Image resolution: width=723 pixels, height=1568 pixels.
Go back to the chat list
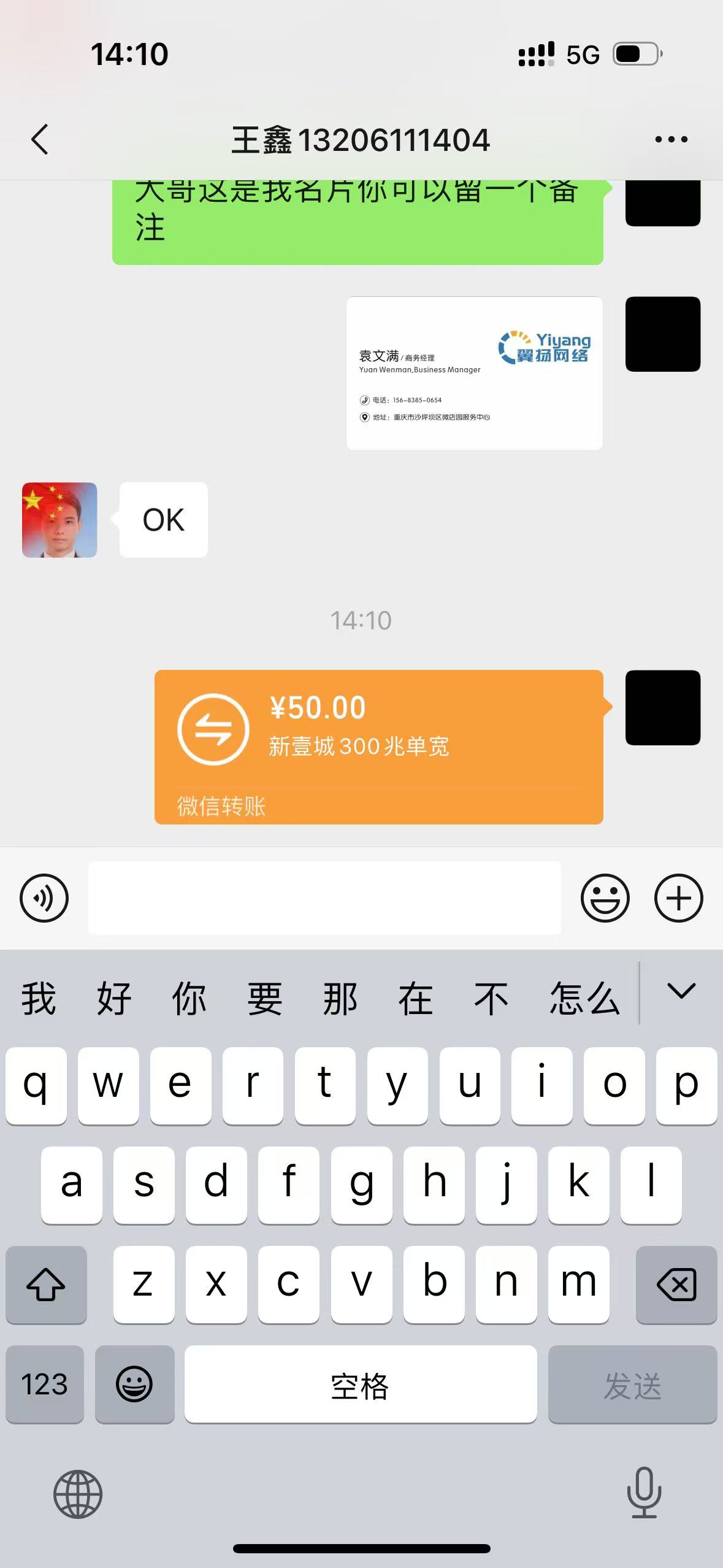[40, 139]
